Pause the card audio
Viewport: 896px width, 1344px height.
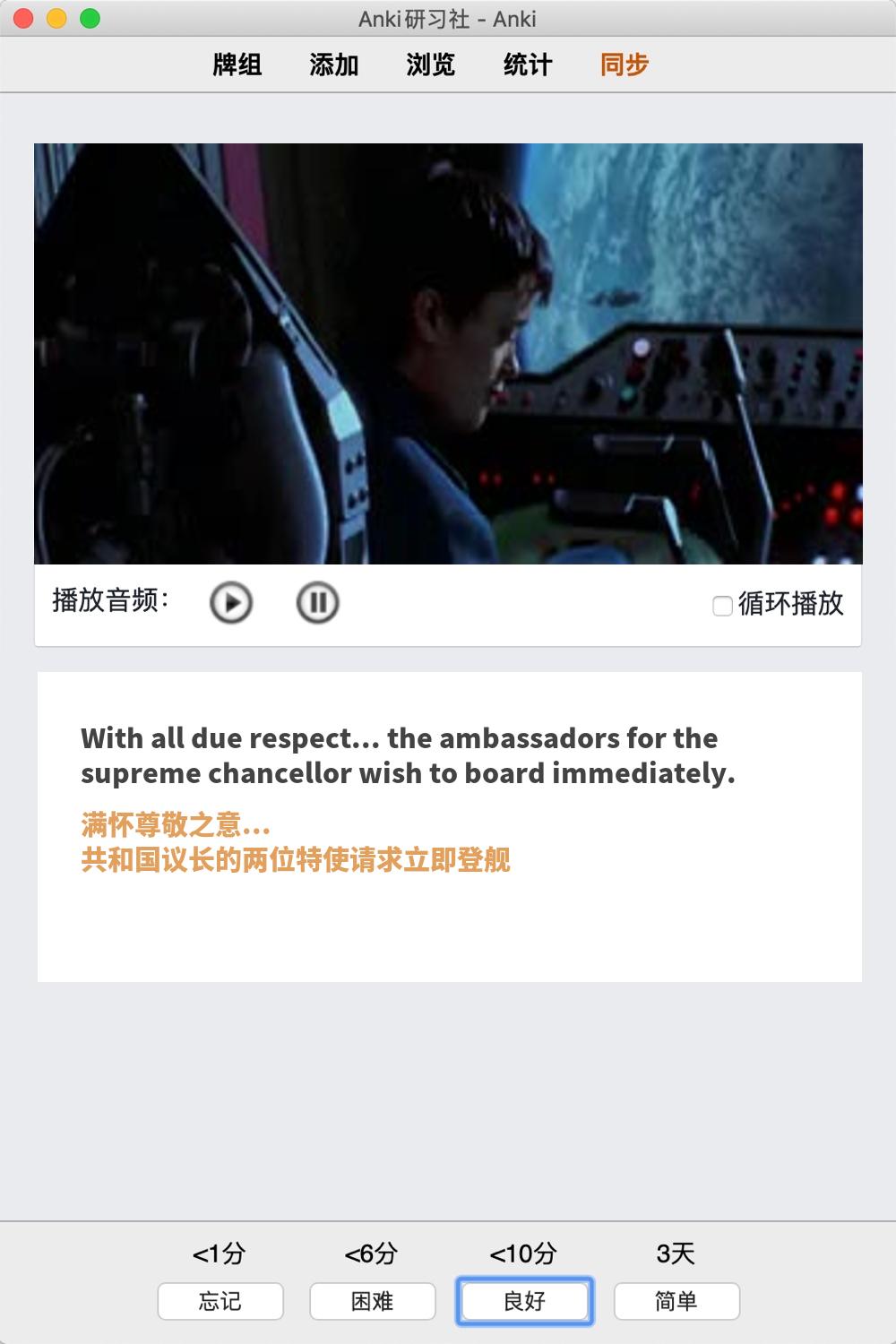coord(317,603)
